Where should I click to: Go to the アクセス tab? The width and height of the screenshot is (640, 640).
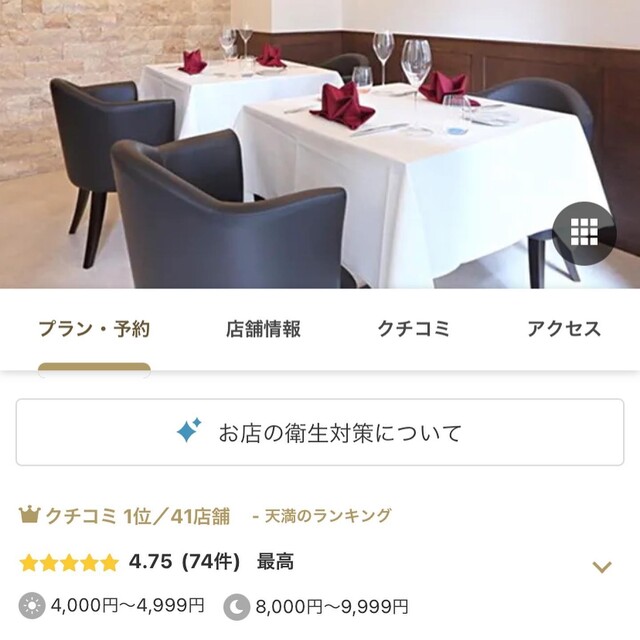pyautogui.click(x=563, y=329)
